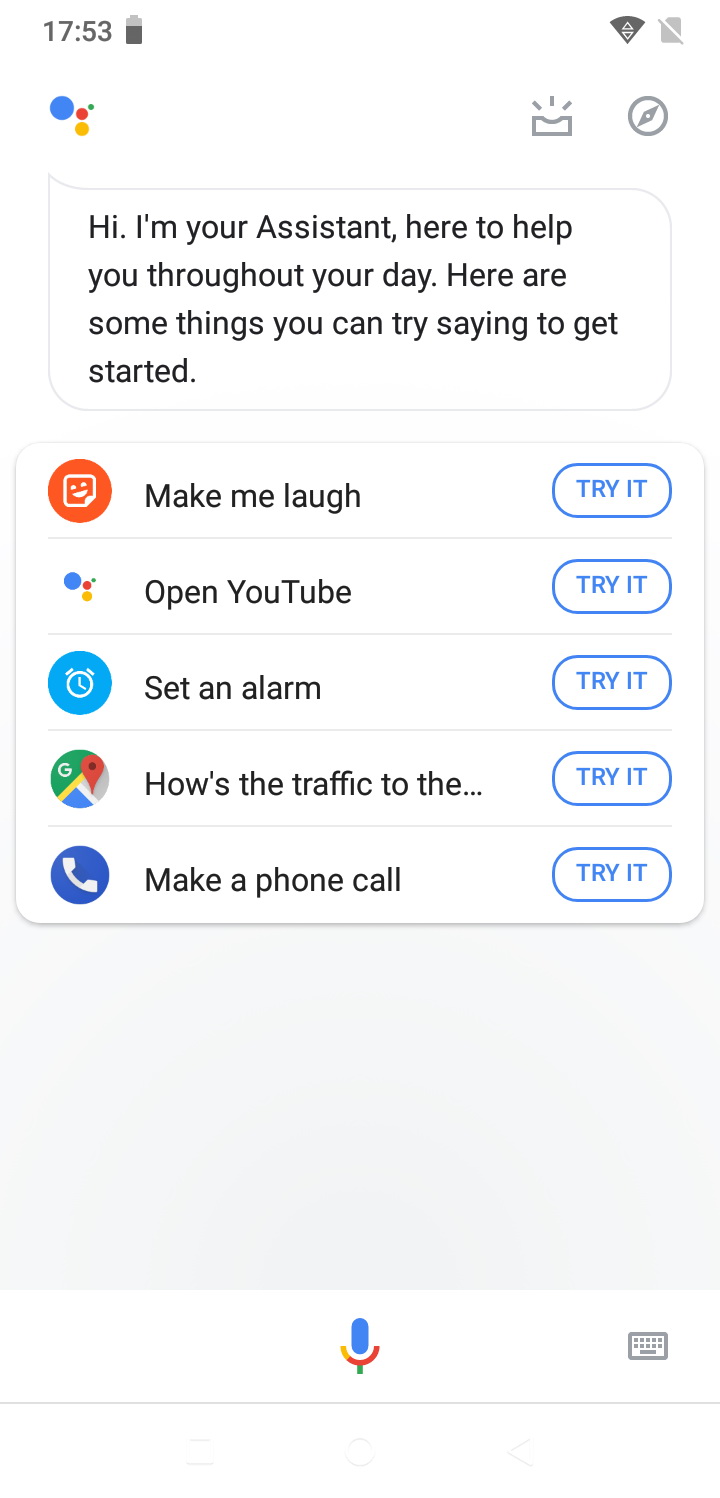Try the traffic suggestion
Screen dimensions: 720x1498
[x=611, y=778]
